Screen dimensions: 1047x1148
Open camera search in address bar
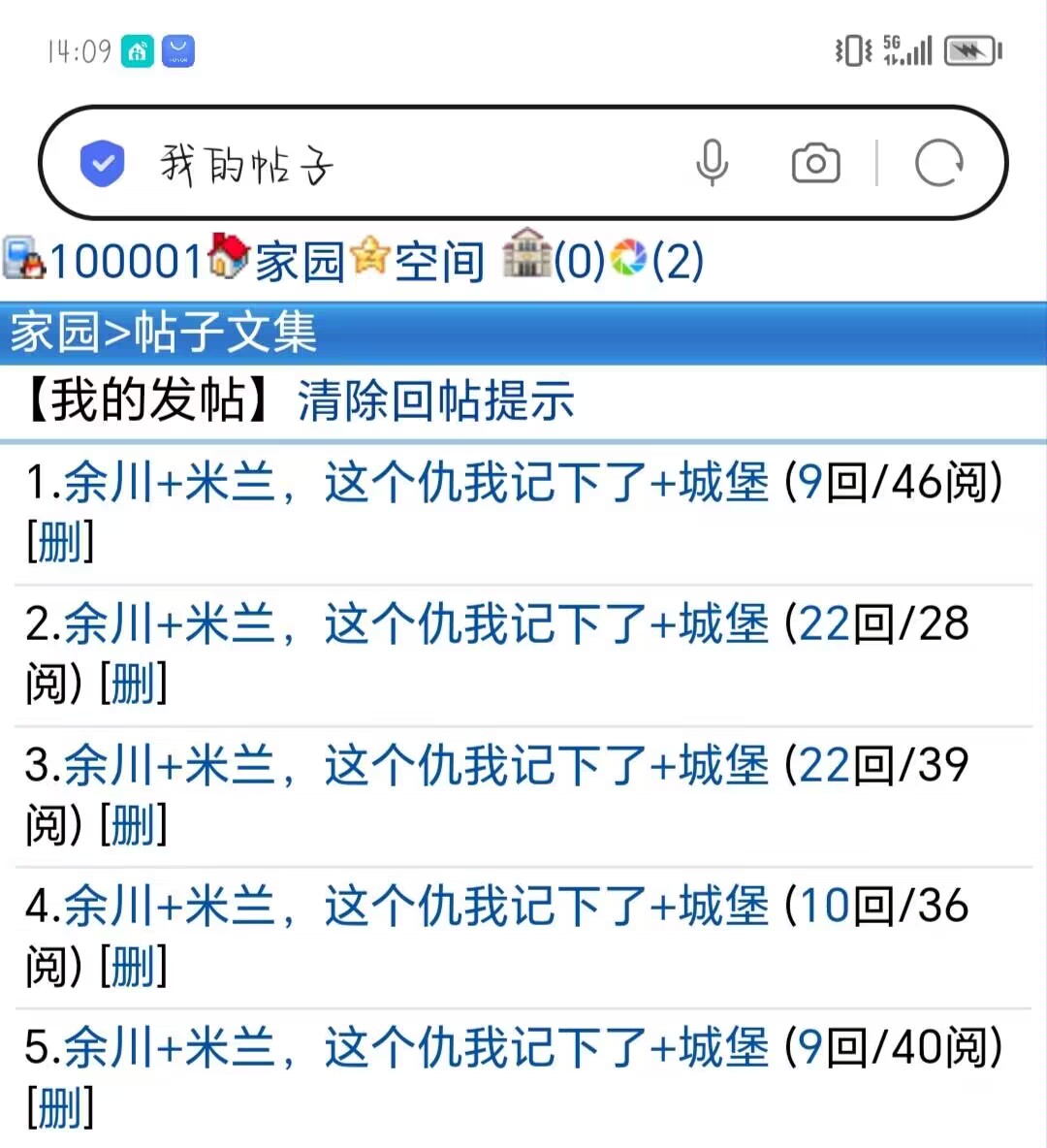(x=815, y=163)
